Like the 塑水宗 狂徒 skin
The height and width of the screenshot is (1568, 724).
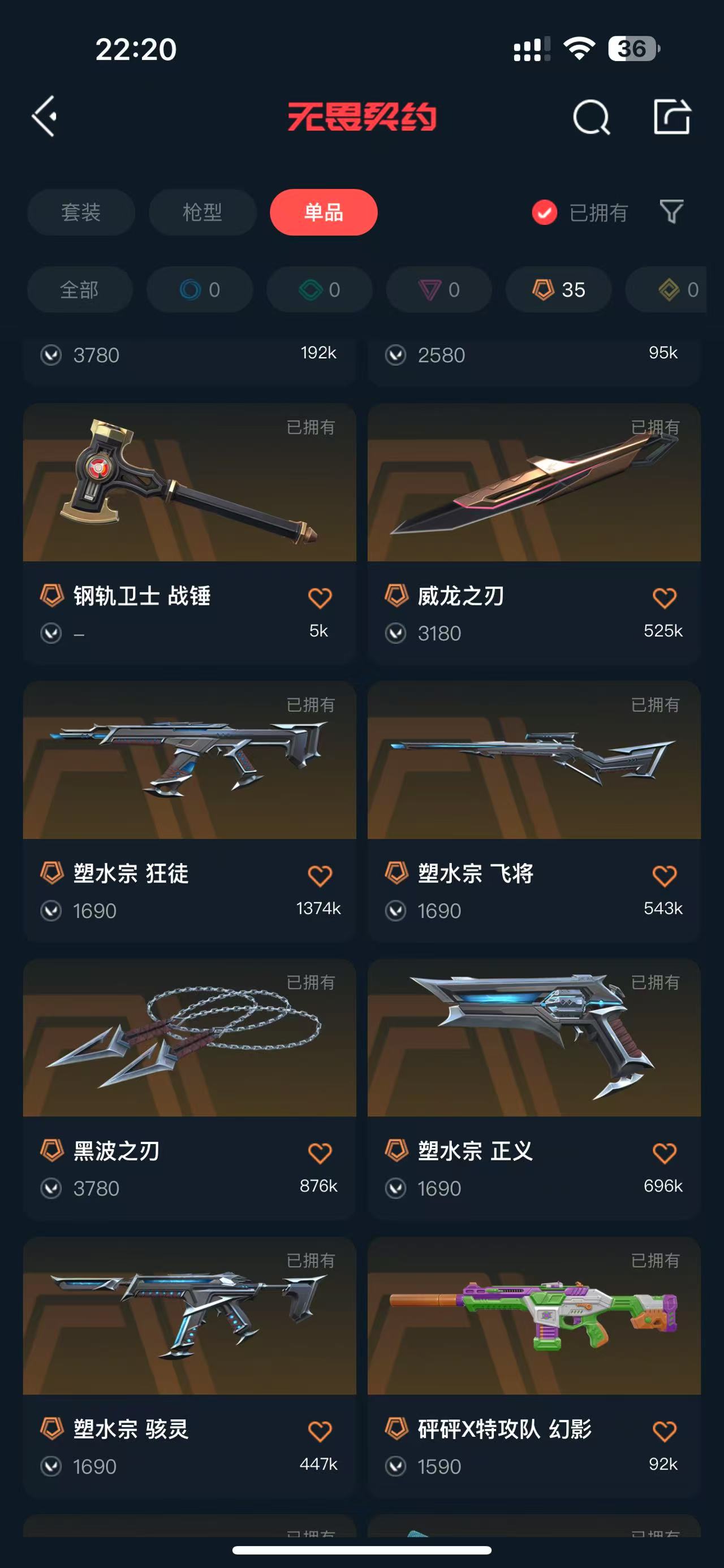[x=320, y=876]
